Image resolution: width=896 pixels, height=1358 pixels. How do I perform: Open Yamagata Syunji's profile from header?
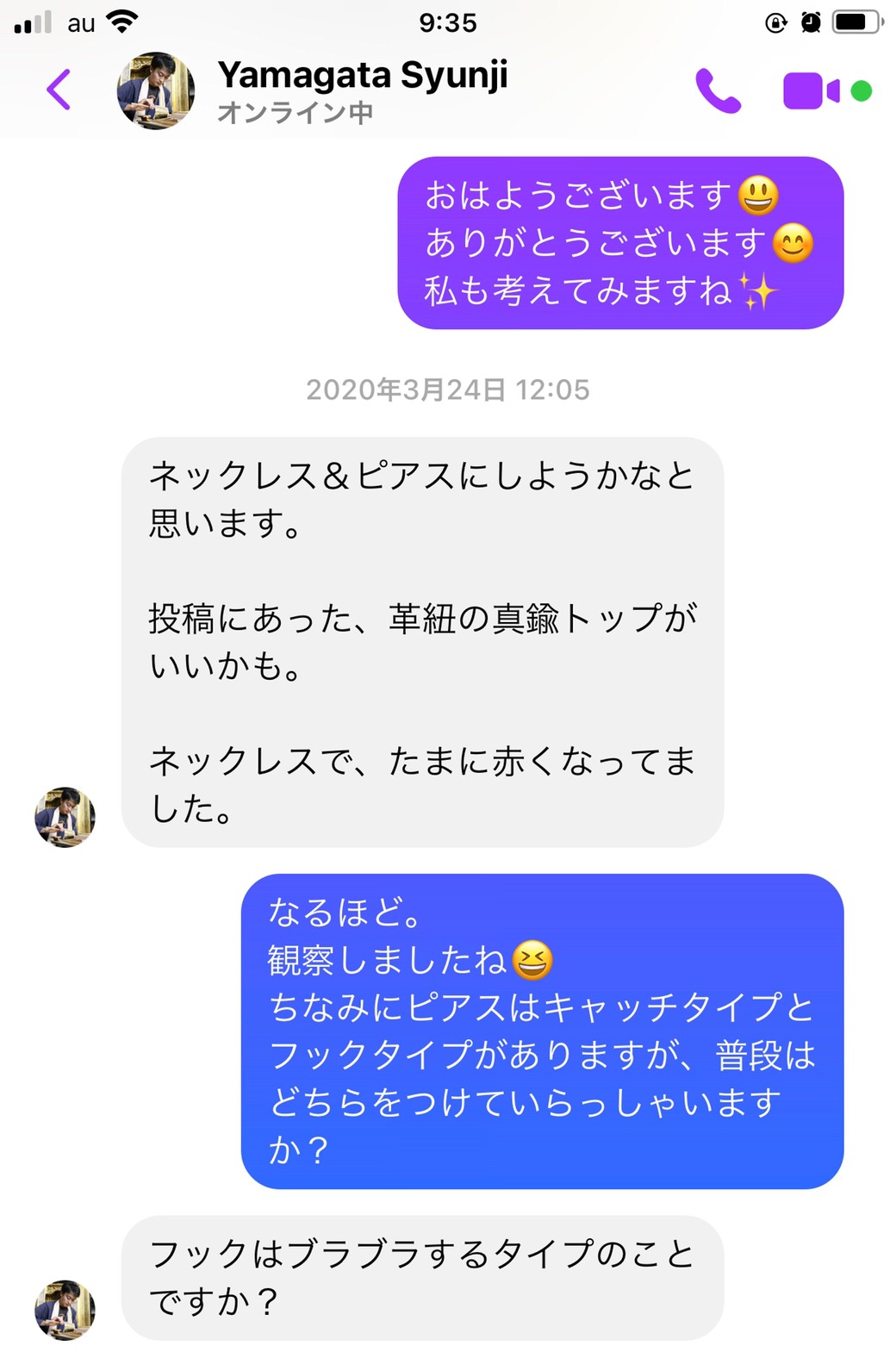click(x=156, y=90)
